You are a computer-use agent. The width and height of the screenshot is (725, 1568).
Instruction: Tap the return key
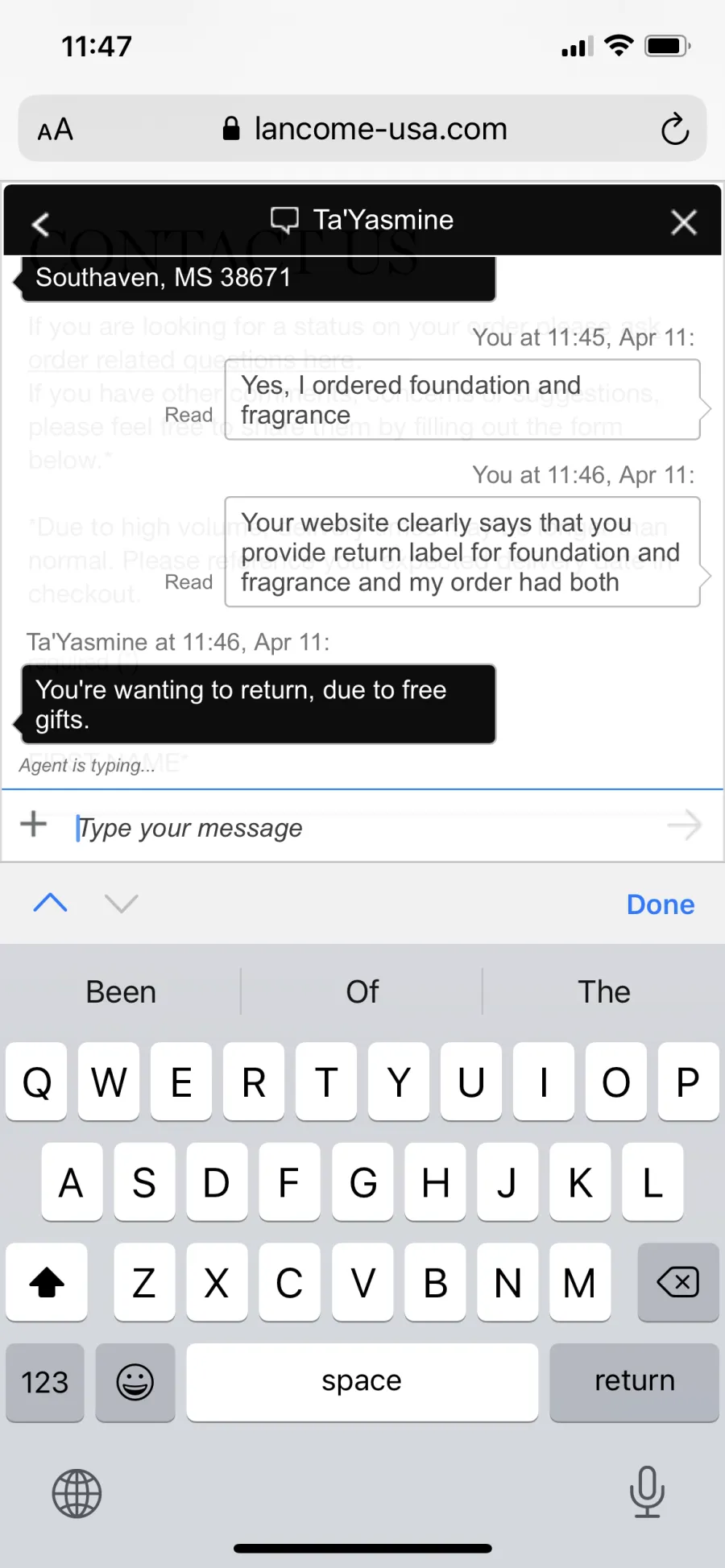[x=634, y=1382]
